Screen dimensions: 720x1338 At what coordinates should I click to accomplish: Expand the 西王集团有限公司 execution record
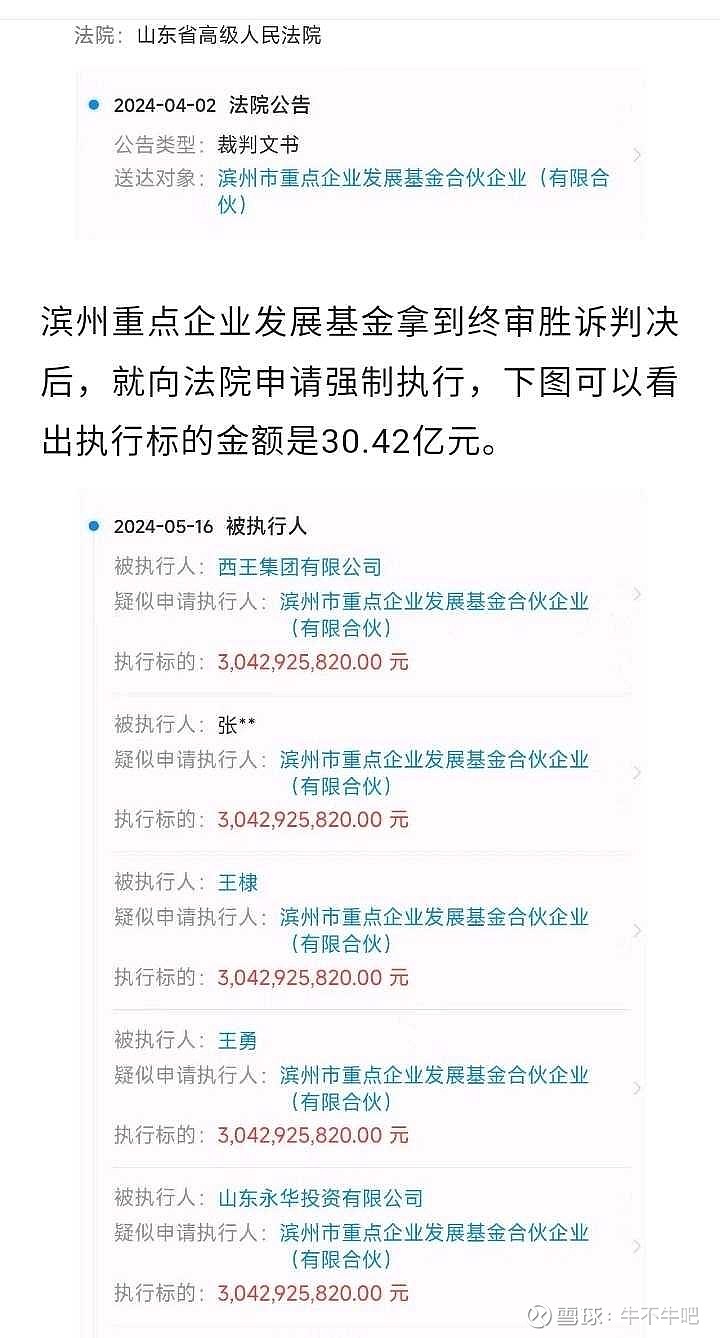637,593
